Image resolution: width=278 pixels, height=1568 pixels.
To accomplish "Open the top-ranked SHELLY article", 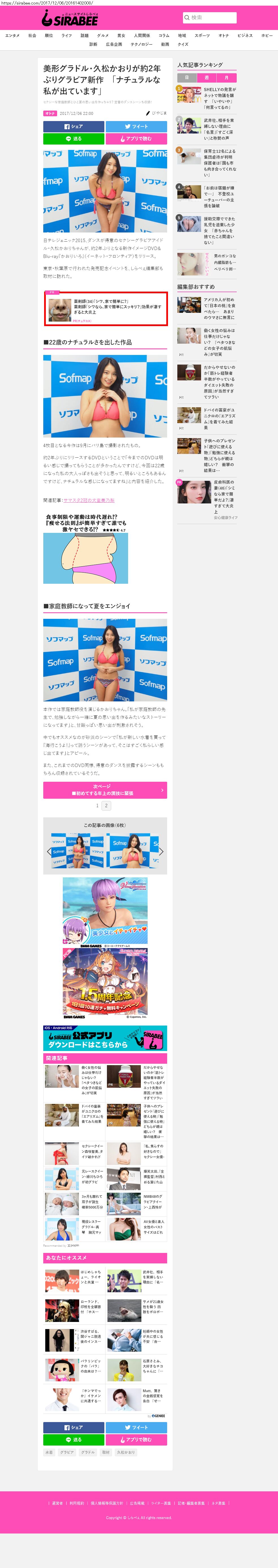I will click(219, 98).
